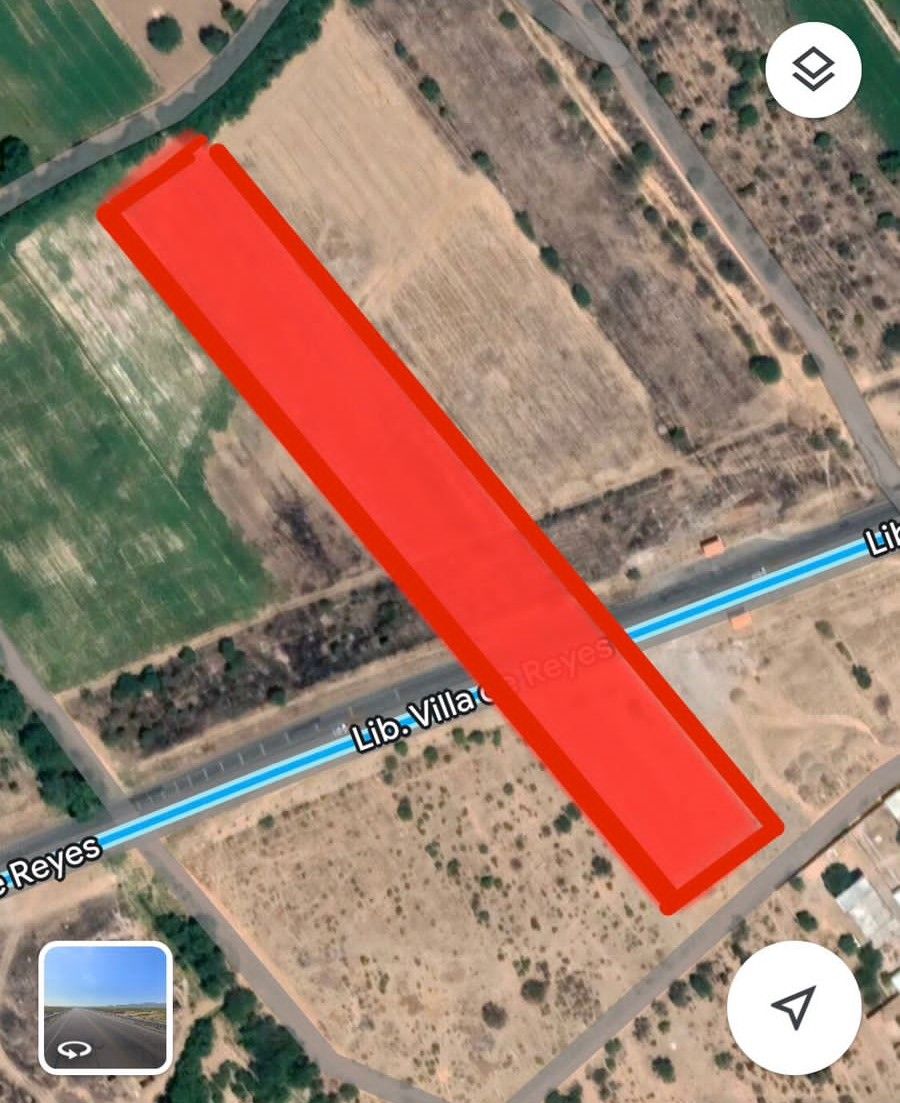Open the map layers button
900x1103 pixels.
point(813,69)
